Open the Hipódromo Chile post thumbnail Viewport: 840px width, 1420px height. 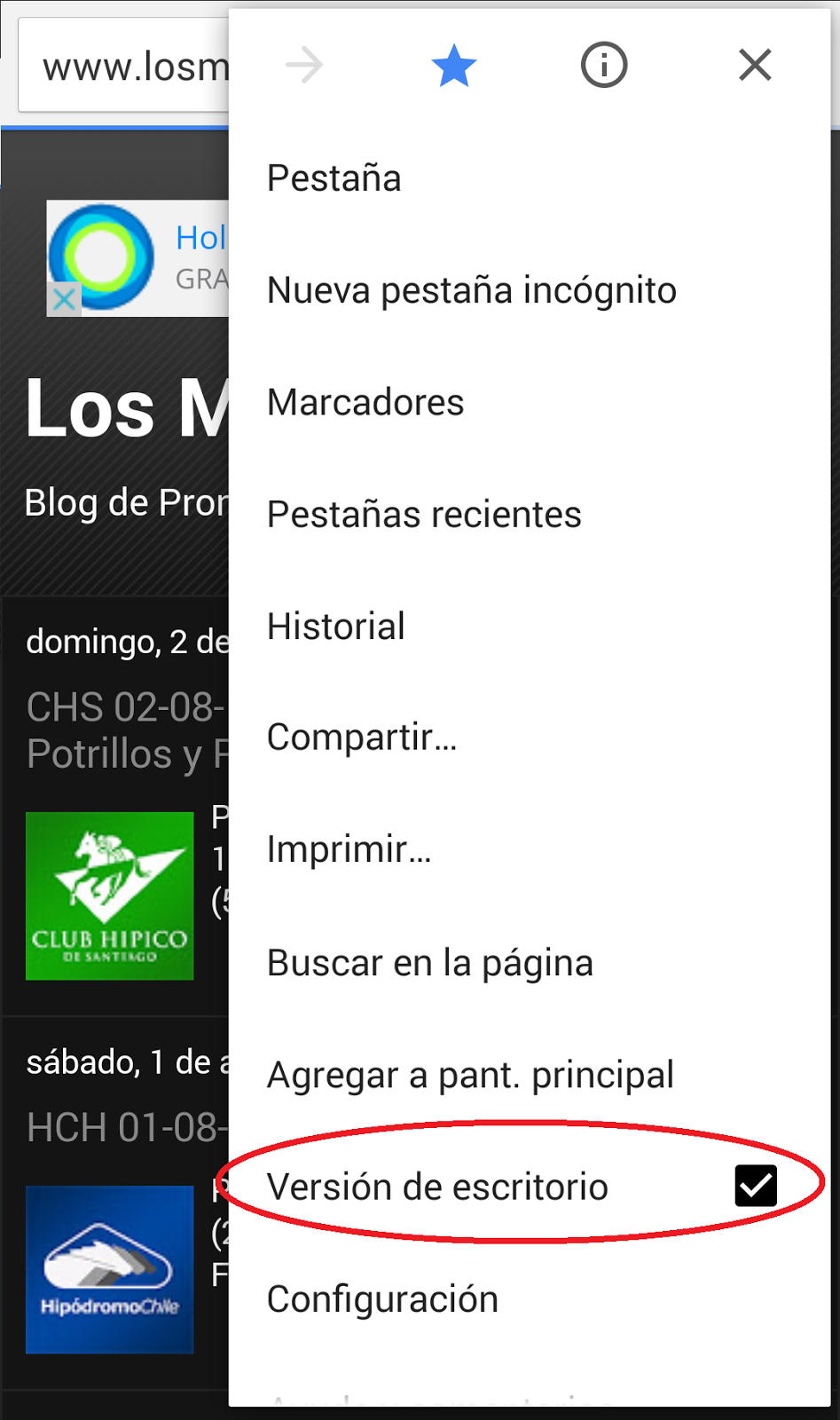pos(110,1269)
